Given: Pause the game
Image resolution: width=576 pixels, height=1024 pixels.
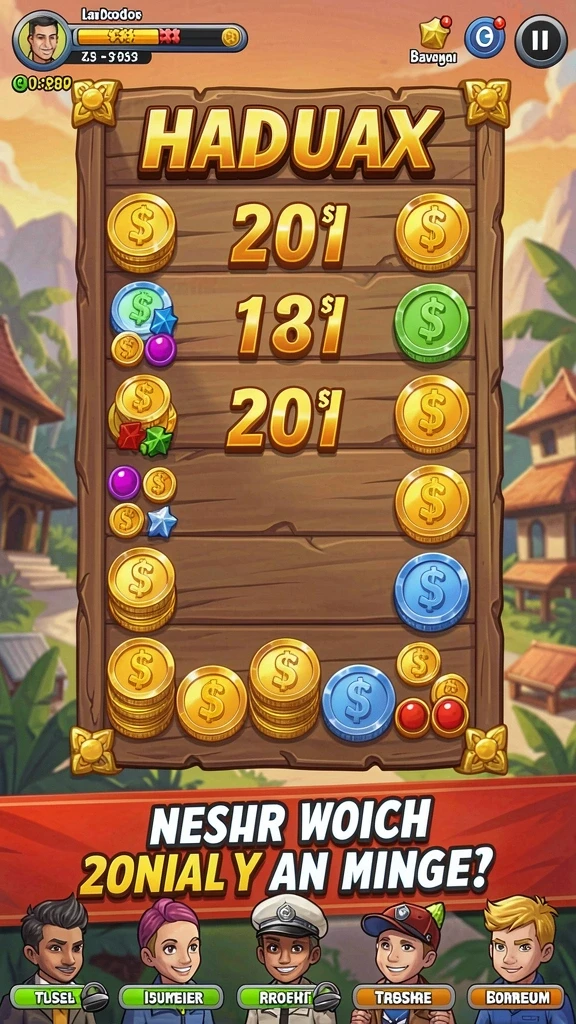Looking at the screenshot, I should tap(540, 40).
